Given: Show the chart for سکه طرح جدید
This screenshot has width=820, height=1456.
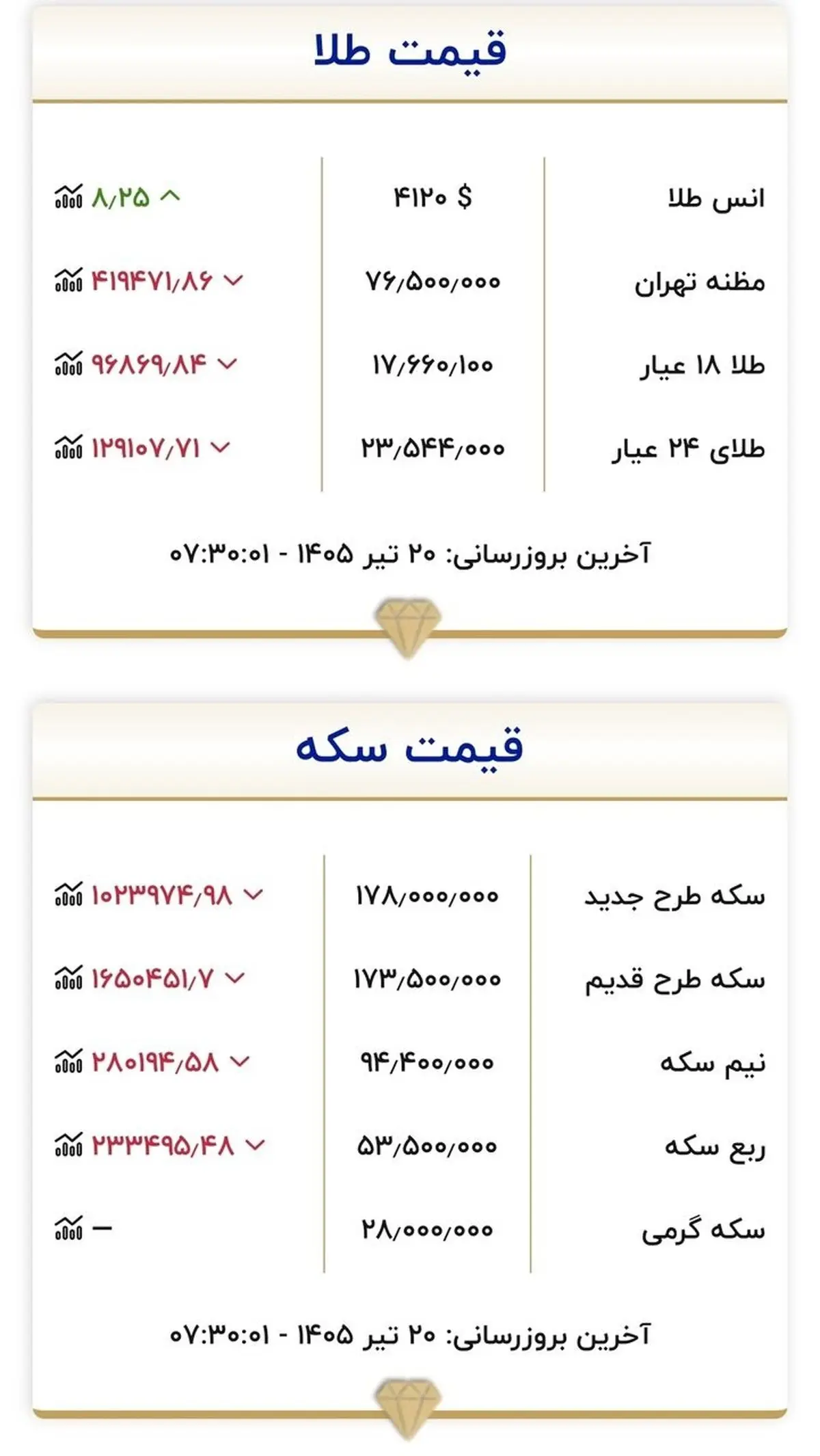Looking at the screenshot, I should (68, 894).
